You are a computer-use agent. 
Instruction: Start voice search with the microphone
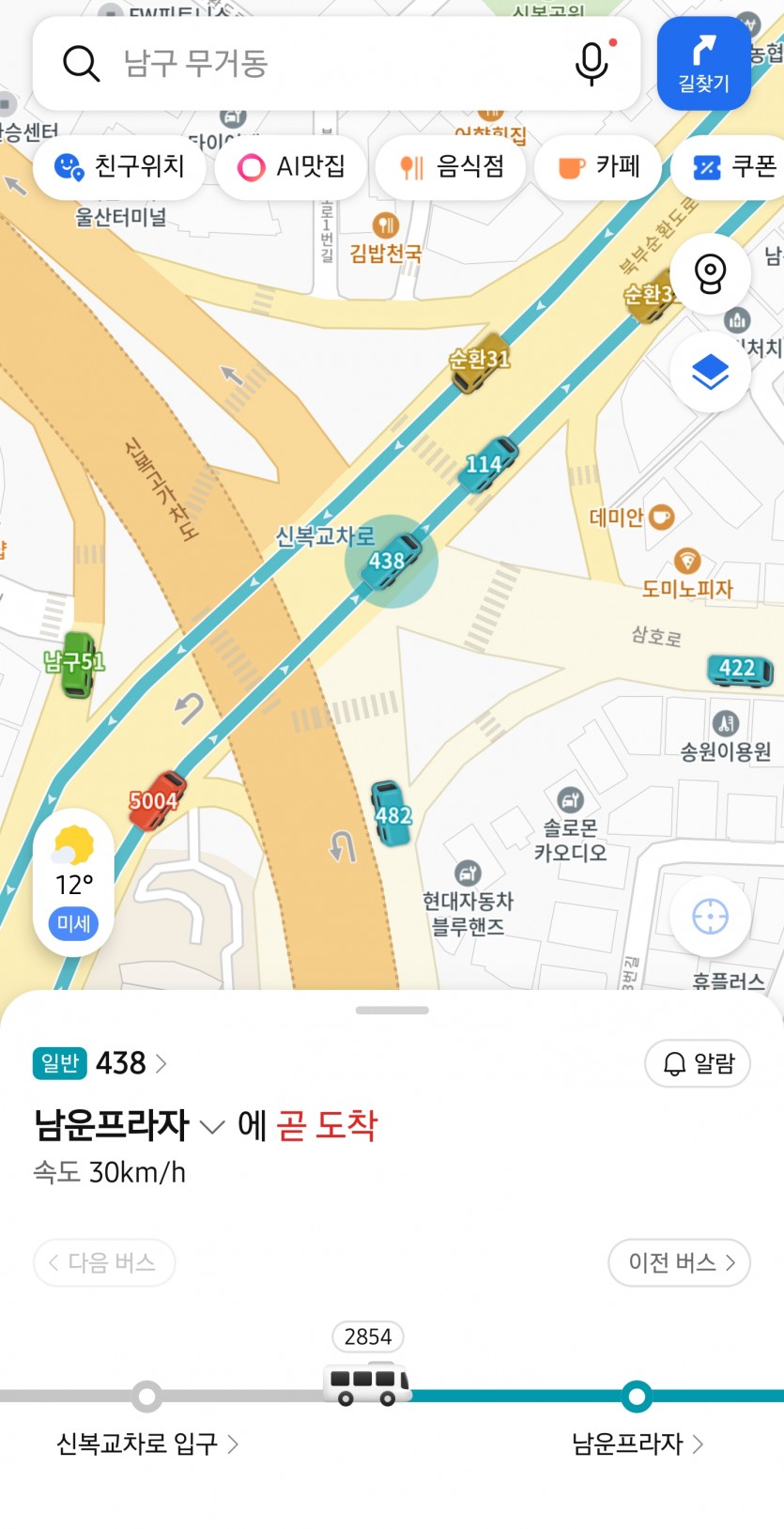point(592,64)
